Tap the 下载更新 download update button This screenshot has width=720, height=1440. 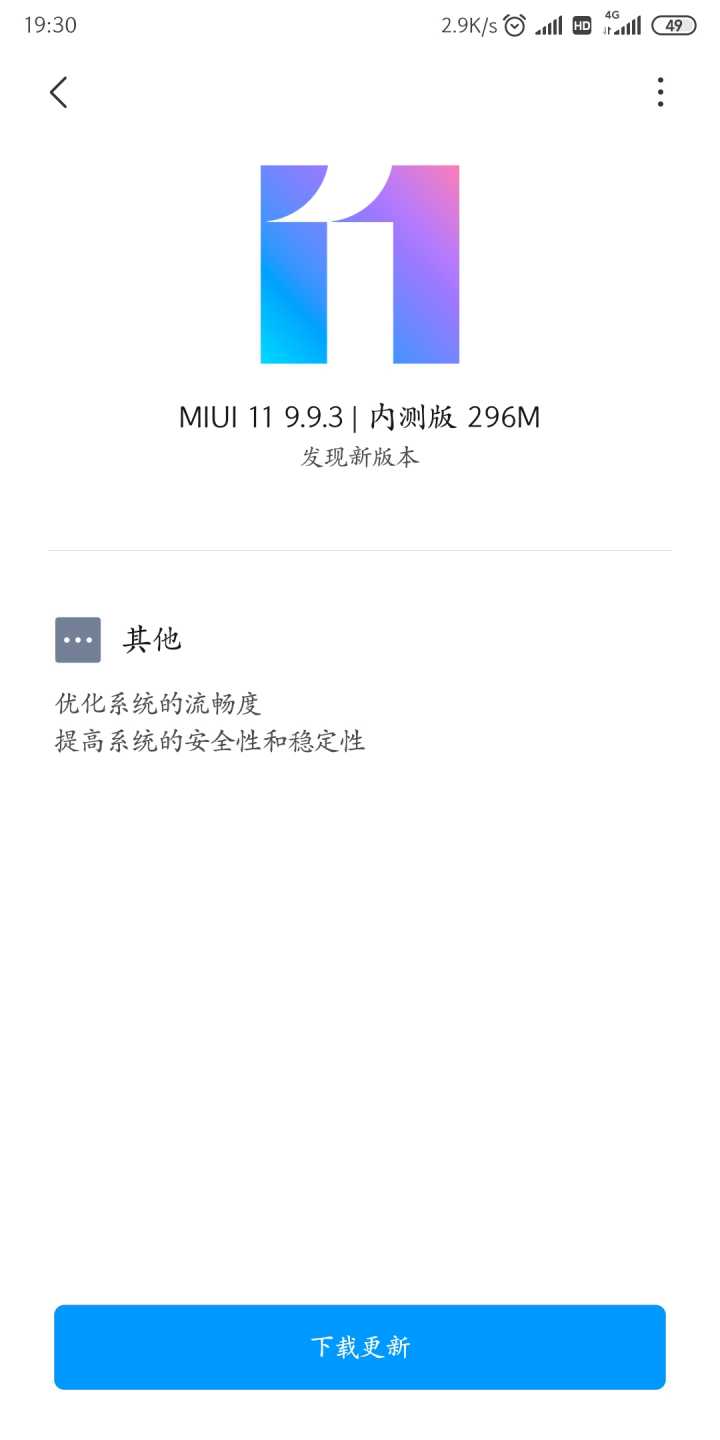[x=360, y=1347]
